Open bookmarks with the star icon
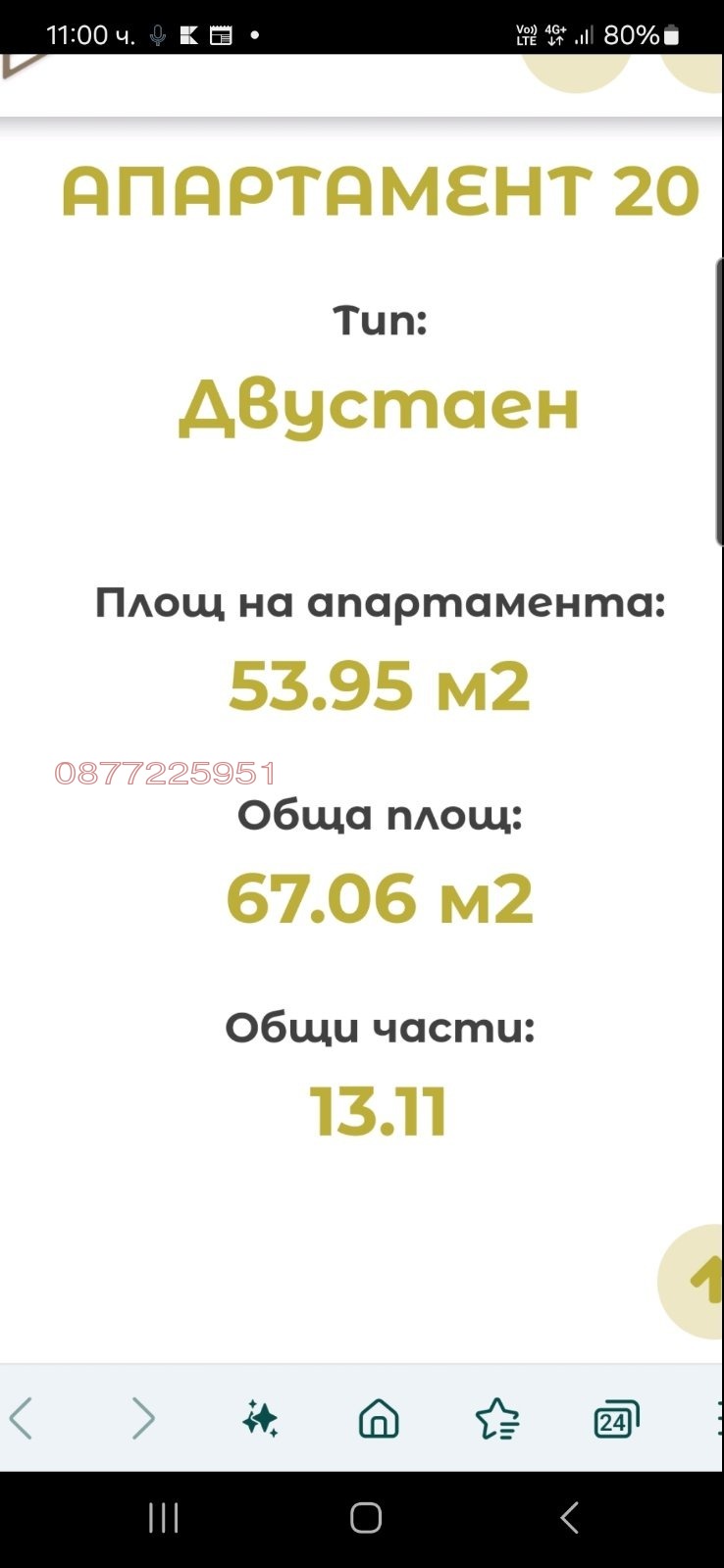724x1568 pixels. (x=498, y=1419)
